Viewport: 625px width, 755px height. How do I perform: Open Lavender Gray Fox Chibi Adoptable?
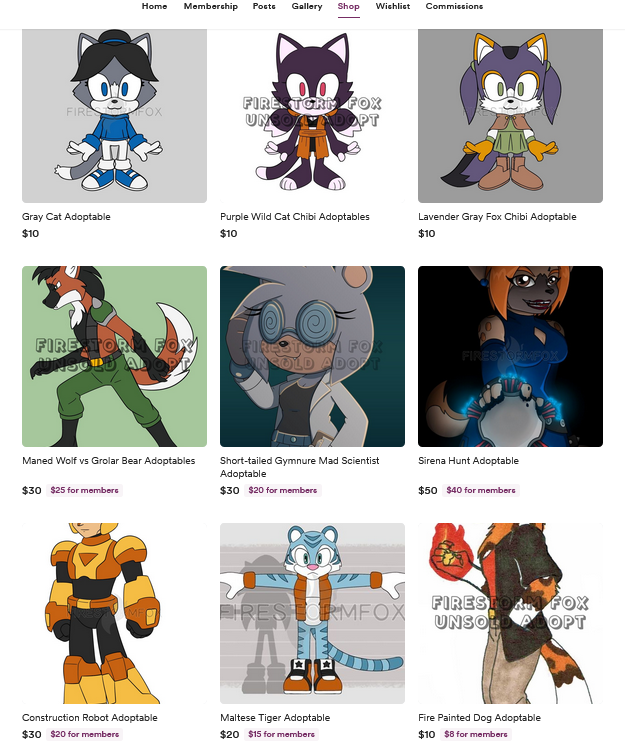pyautogui.click(x=510, y=115)
